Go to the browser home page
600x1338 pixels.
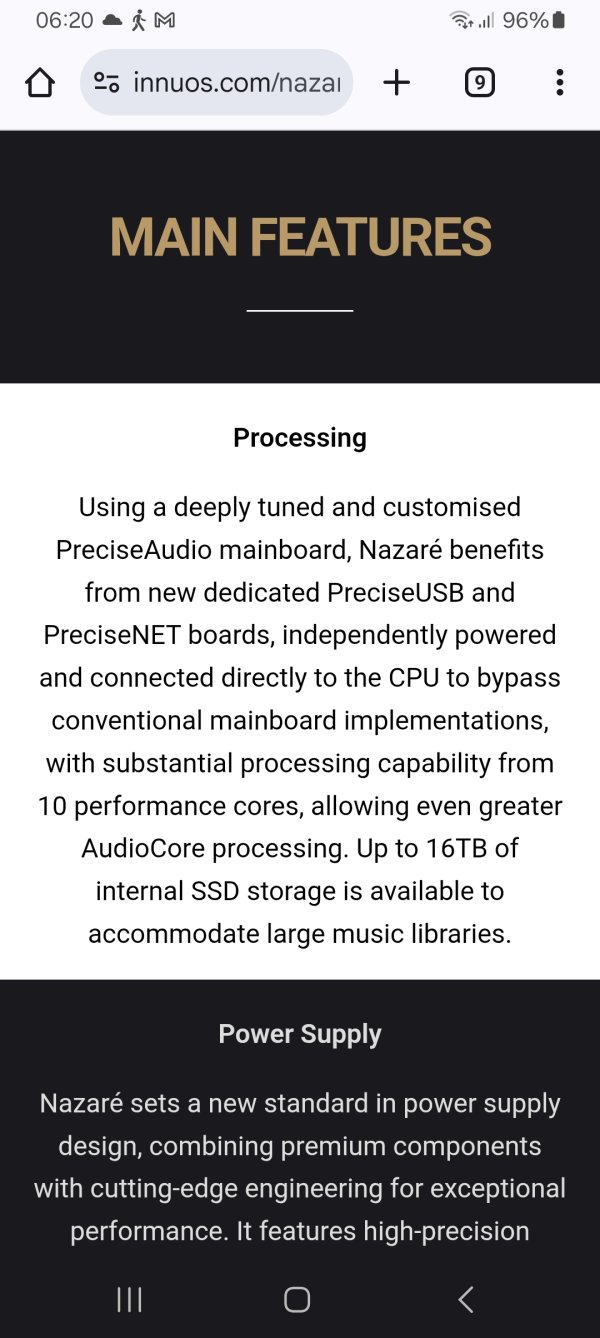click(40, 83)
